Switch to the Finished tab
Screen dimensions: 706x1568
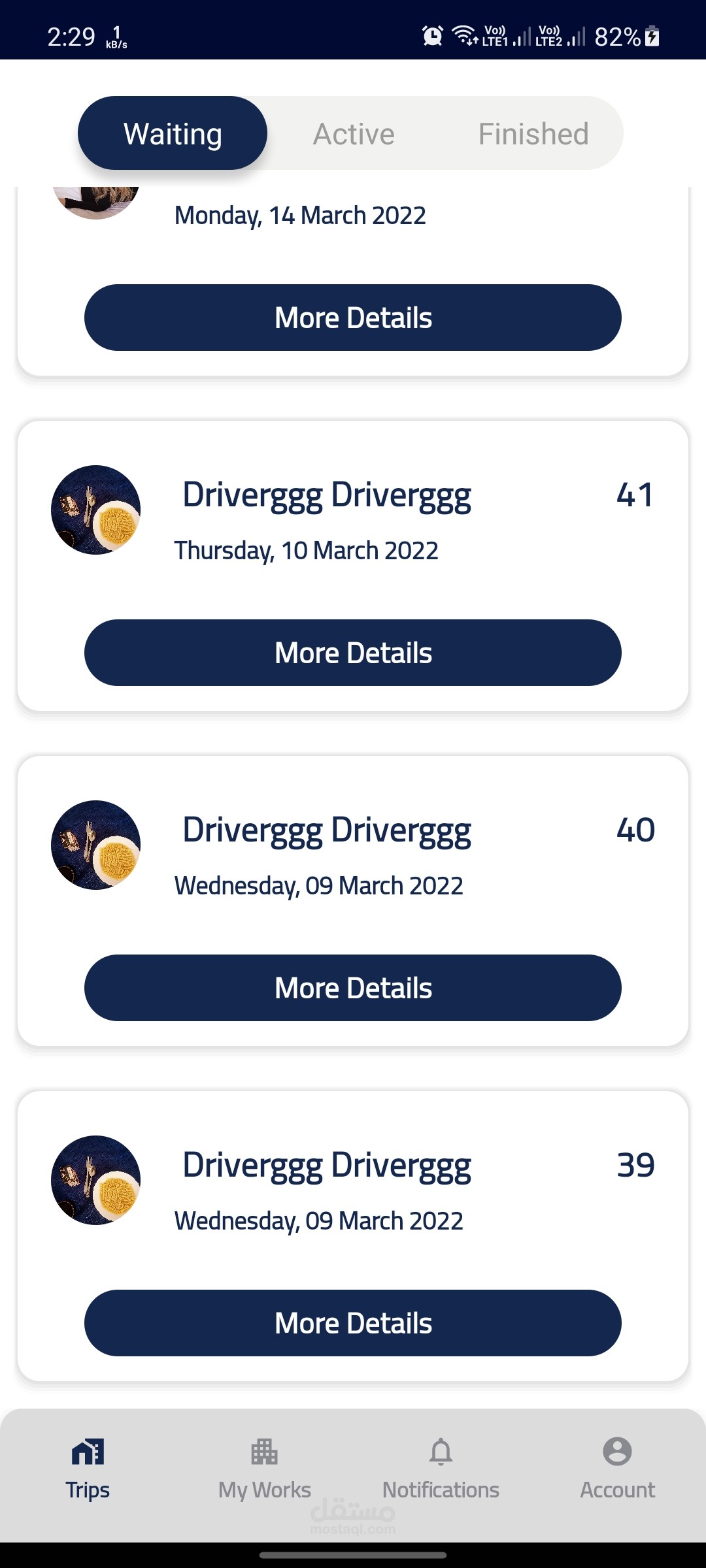[x=533, y=134]
